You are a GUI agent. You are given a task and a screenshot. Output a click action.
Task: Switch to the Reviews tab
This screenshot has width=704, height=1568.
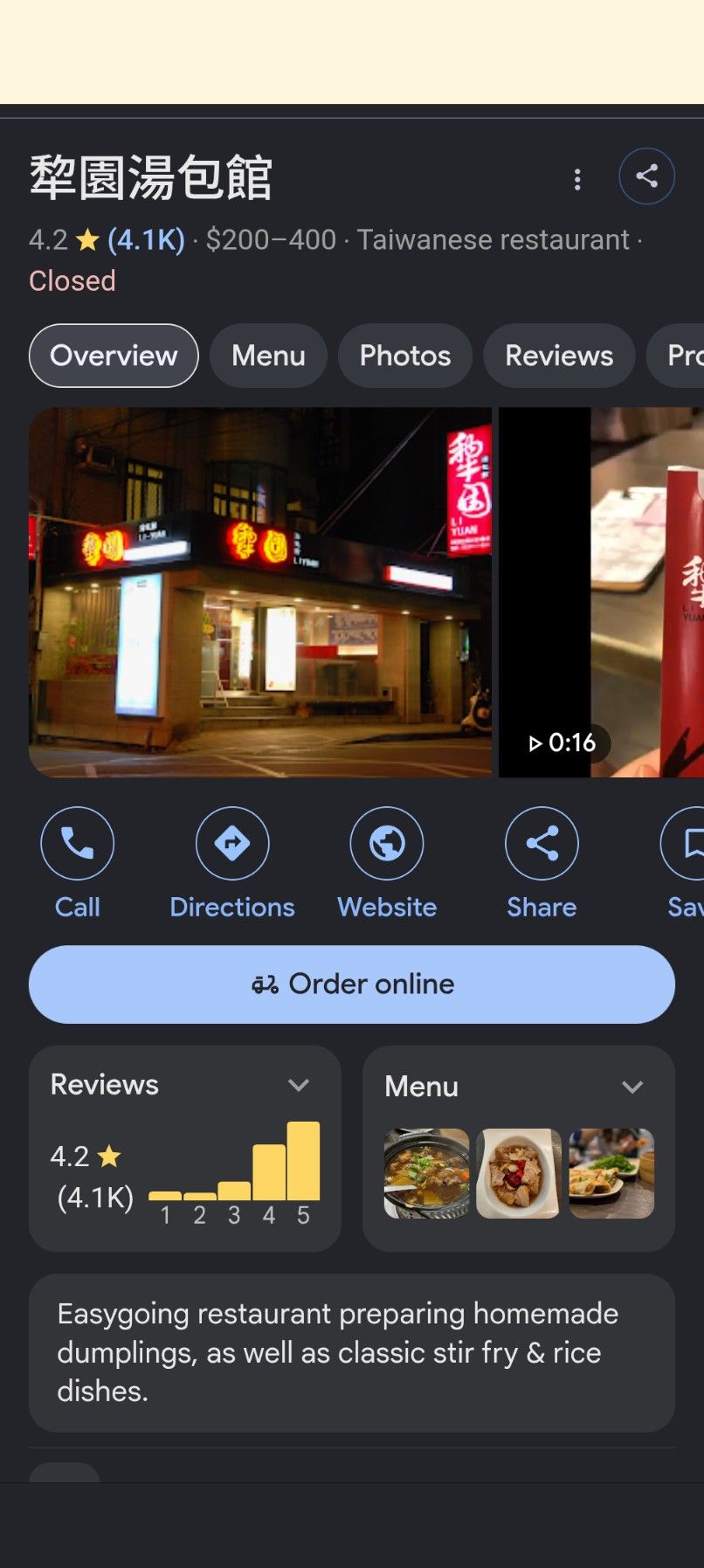(559, 356)
